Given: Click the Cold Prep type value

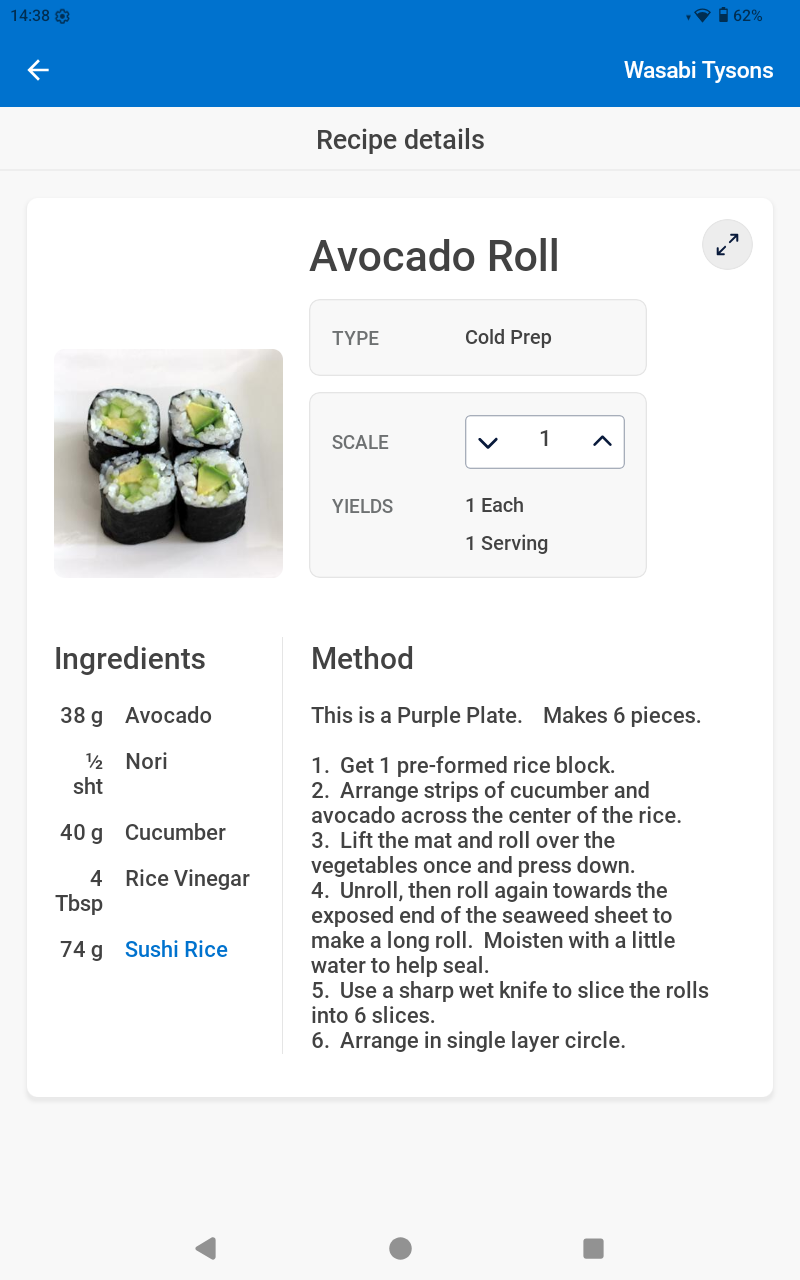Looking at the screenshot, I should (x=508, y=337).
